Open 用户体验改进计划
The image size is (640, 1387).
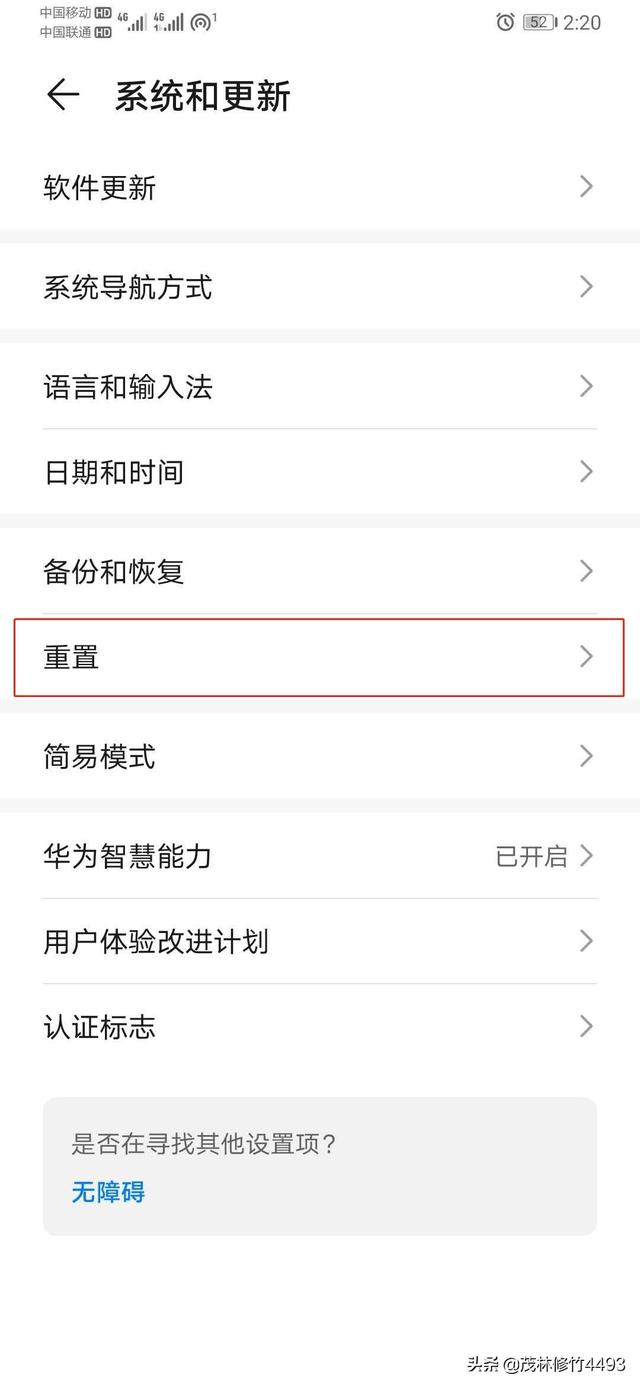point(320,942)
